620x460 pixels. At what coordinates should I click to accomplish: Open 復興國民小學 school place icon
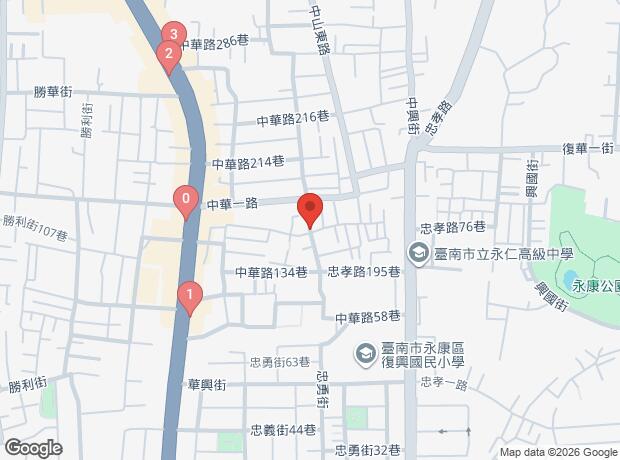tap(366, 353)
